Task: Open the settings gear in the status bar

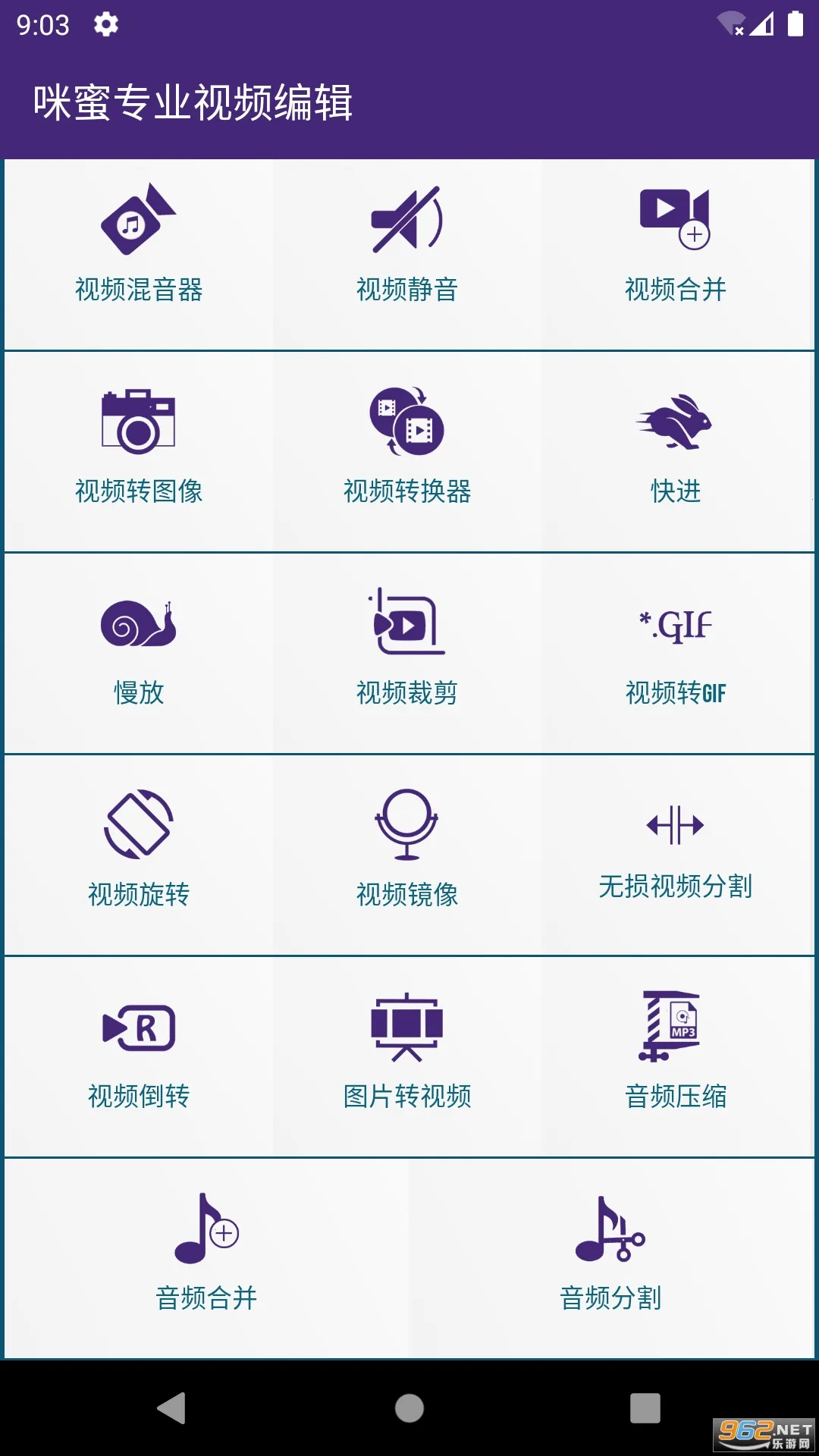Action: pyautogui.click(x=105, y=25)
